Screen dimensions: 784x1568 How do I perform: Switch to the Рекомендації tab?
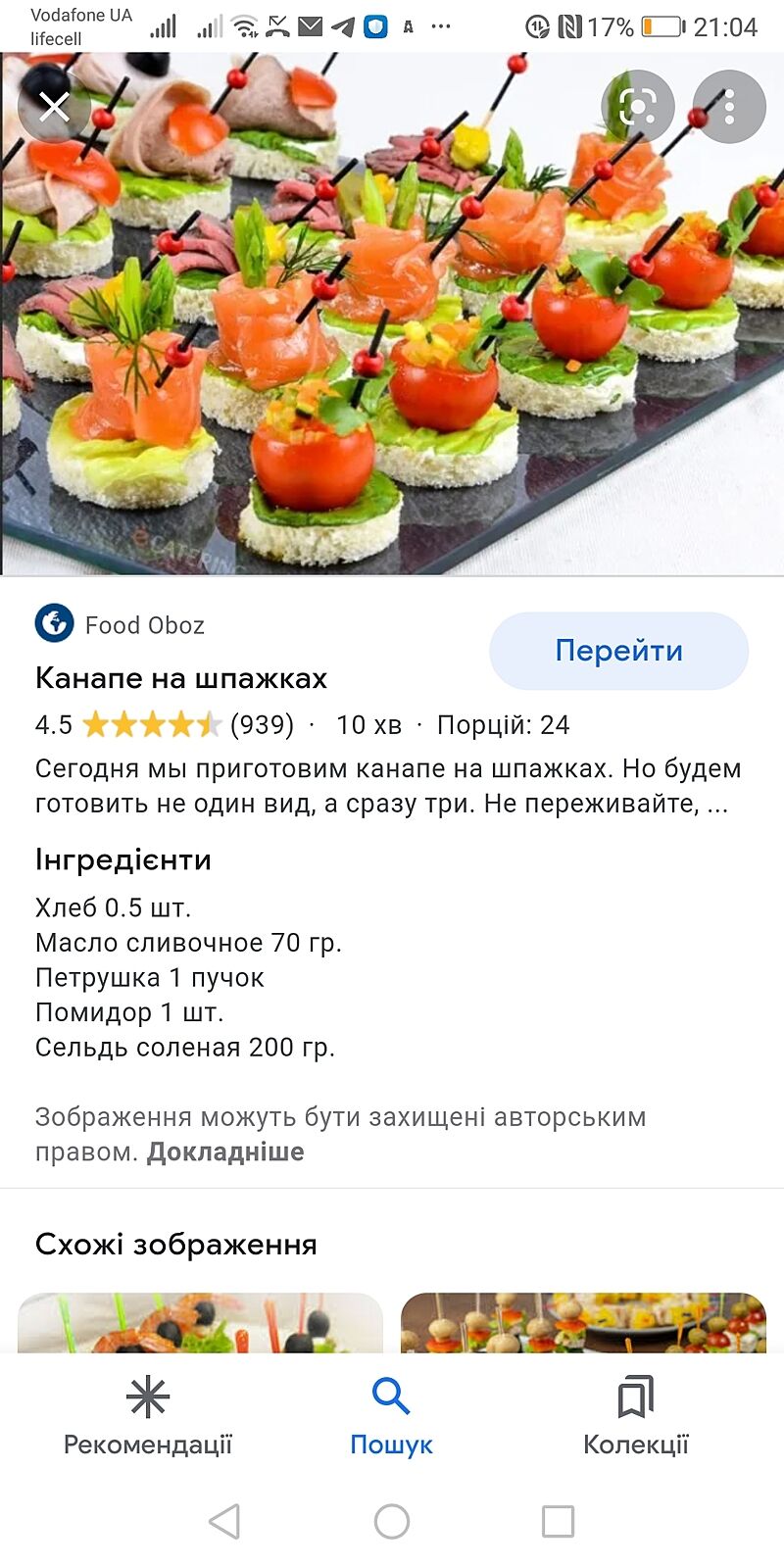coord(148,1415)
